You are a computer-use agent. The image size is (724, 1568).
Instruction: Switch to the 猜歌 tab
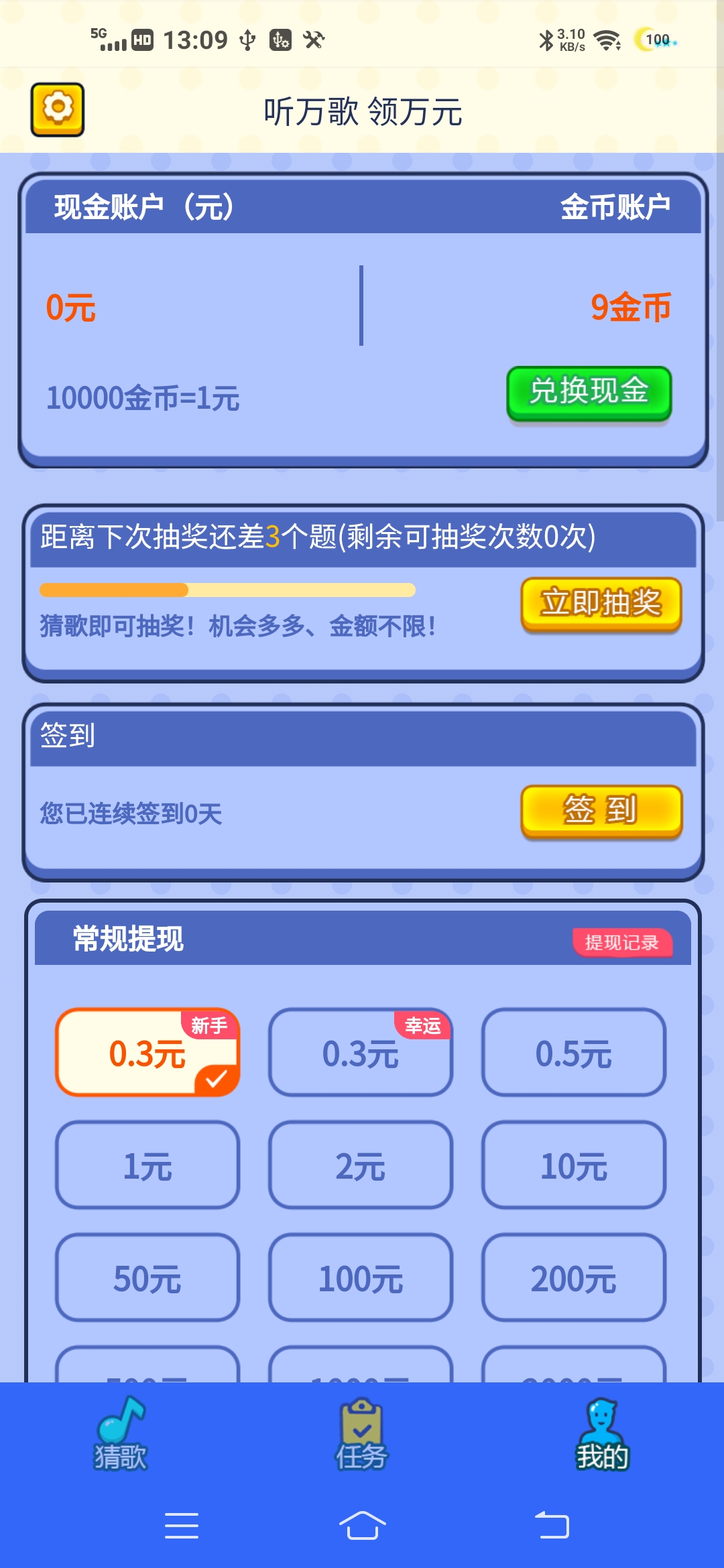tap(121, 1434)
